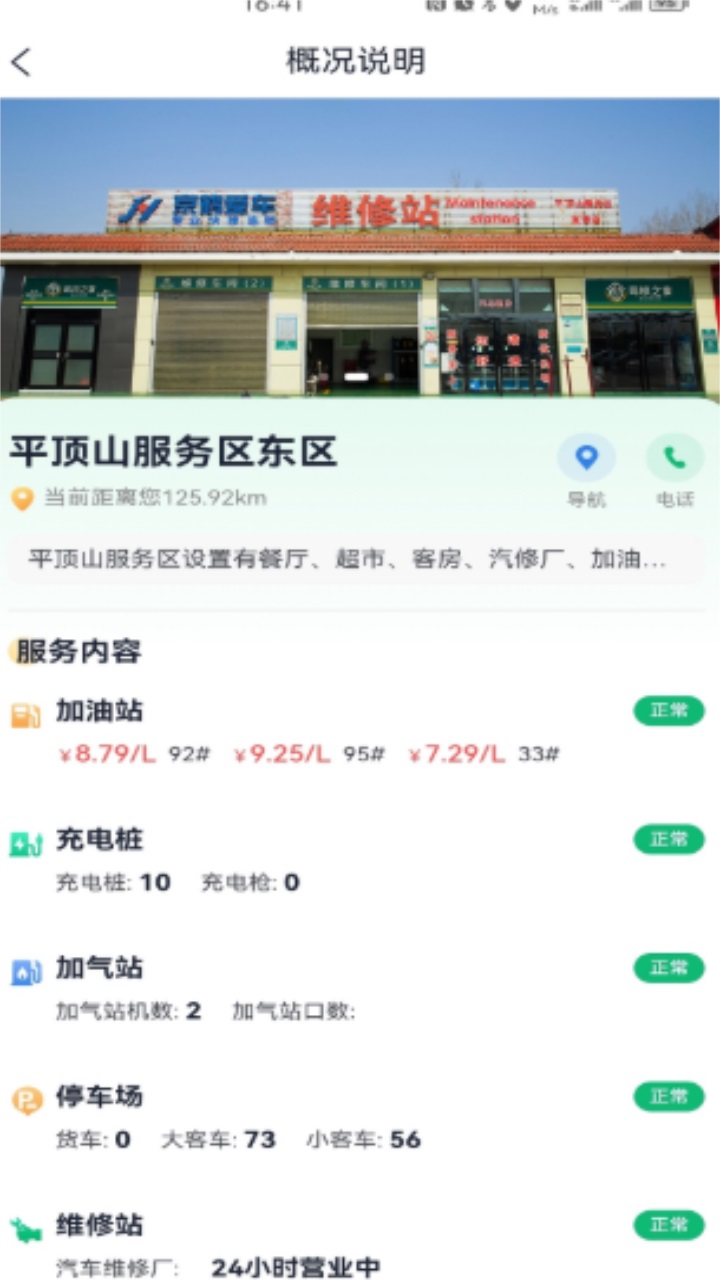The height and width of the screenshot is (1280, 720).
Task: Select the fuel pump icon next to 加油站
Action: pyautogui.click(x=27, y=712)
